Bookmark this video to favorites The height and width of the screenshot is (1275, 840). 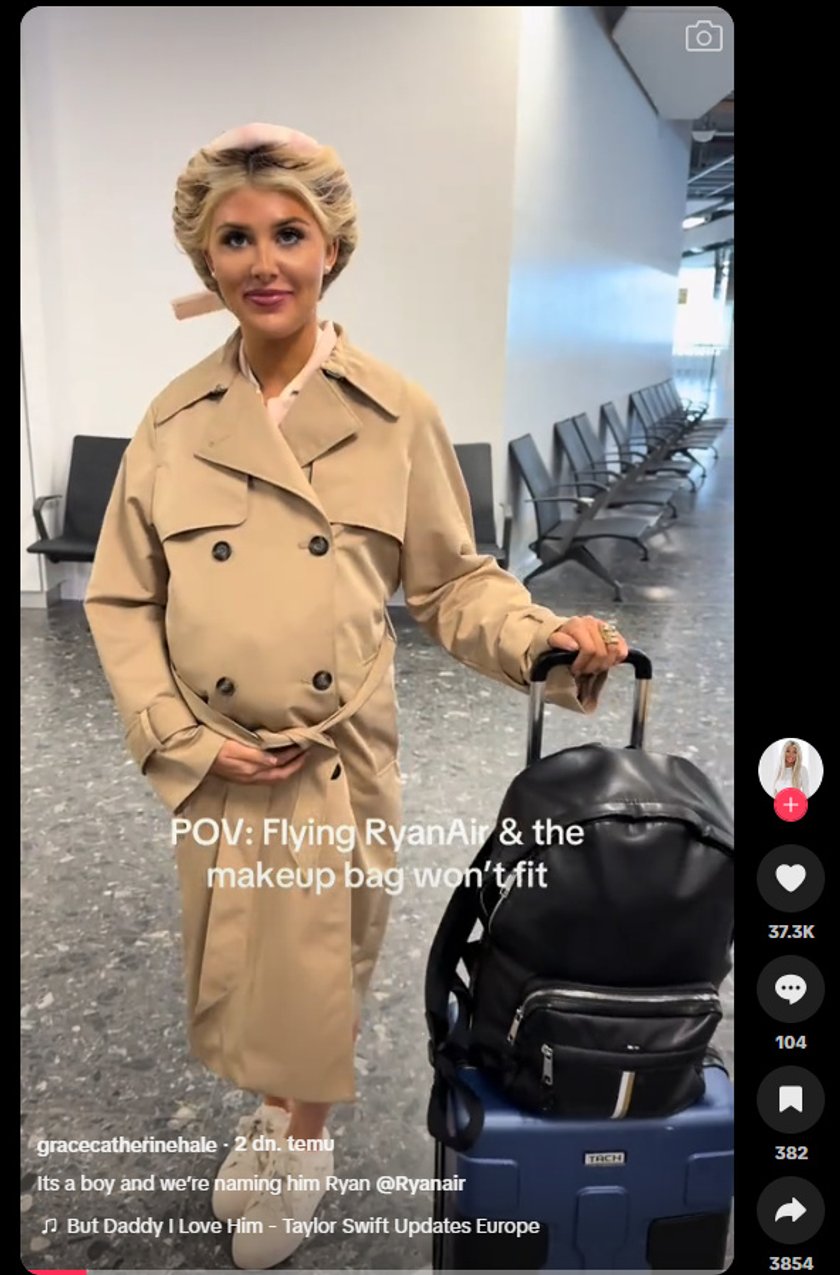point(790,1100)
